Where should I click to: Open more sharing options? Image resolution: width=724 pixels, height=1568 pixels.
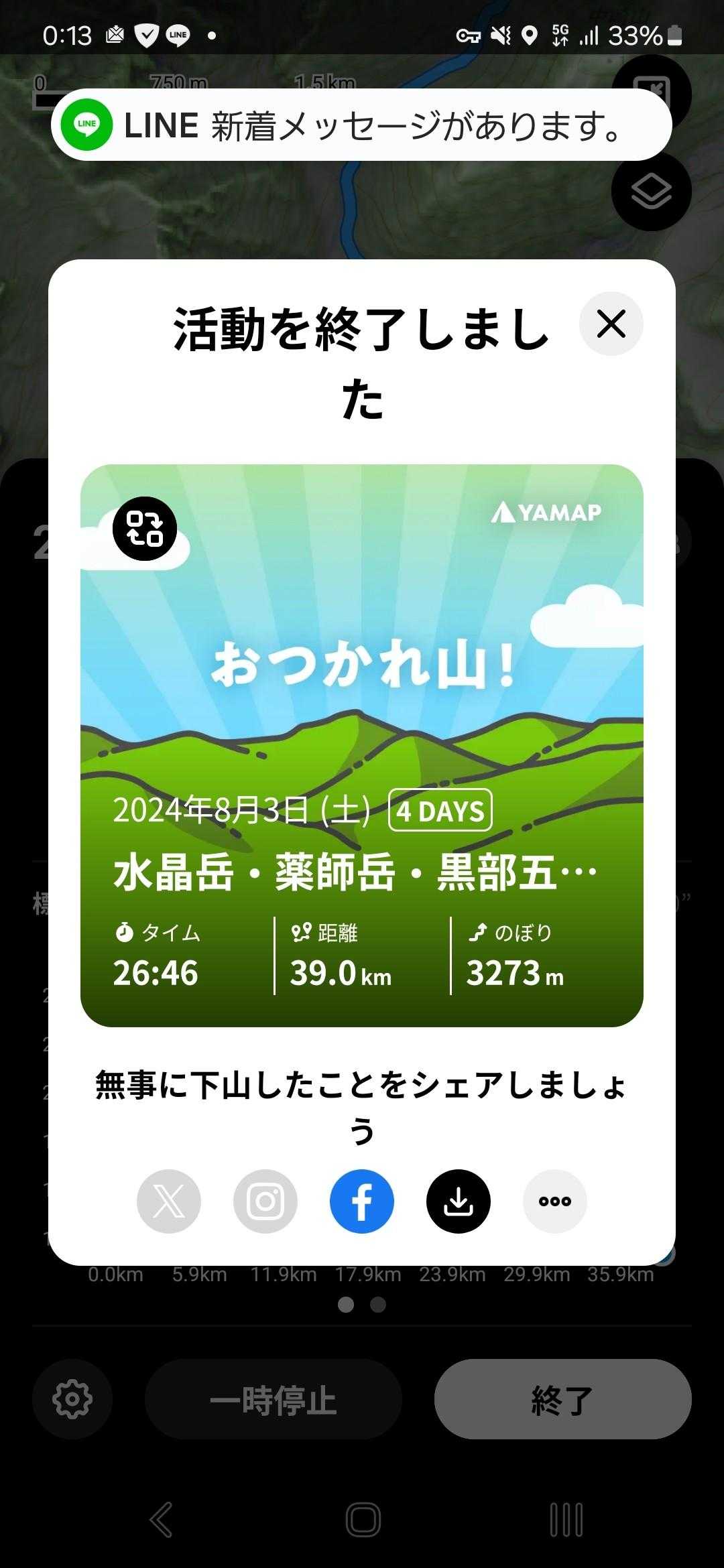pos(555,1201)
